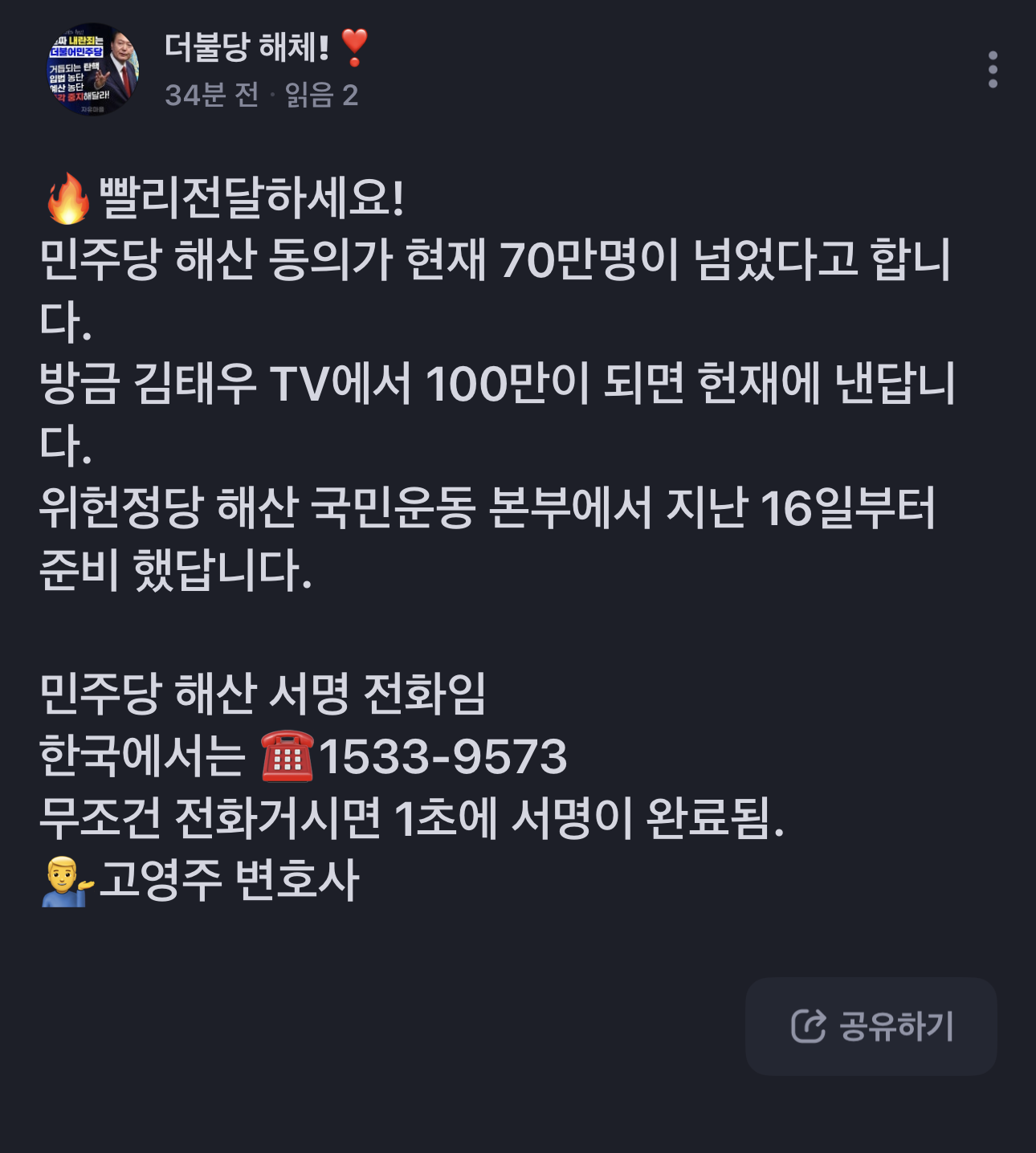Tap the information-desk person emoji near 고영주 변호사
This screenshot has height=1153, width=1036.
click(63, 882)
